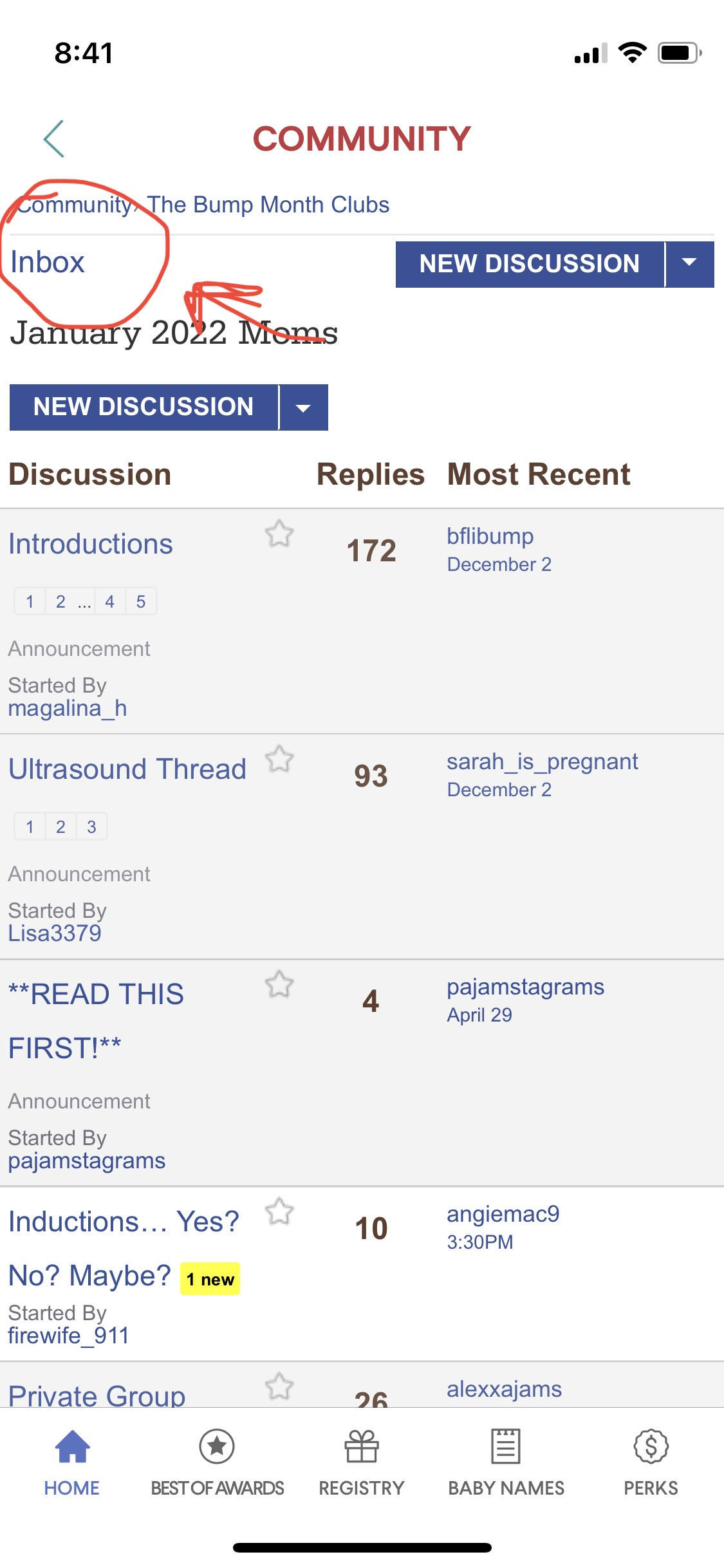Open the Inbox link

point(48,263)
